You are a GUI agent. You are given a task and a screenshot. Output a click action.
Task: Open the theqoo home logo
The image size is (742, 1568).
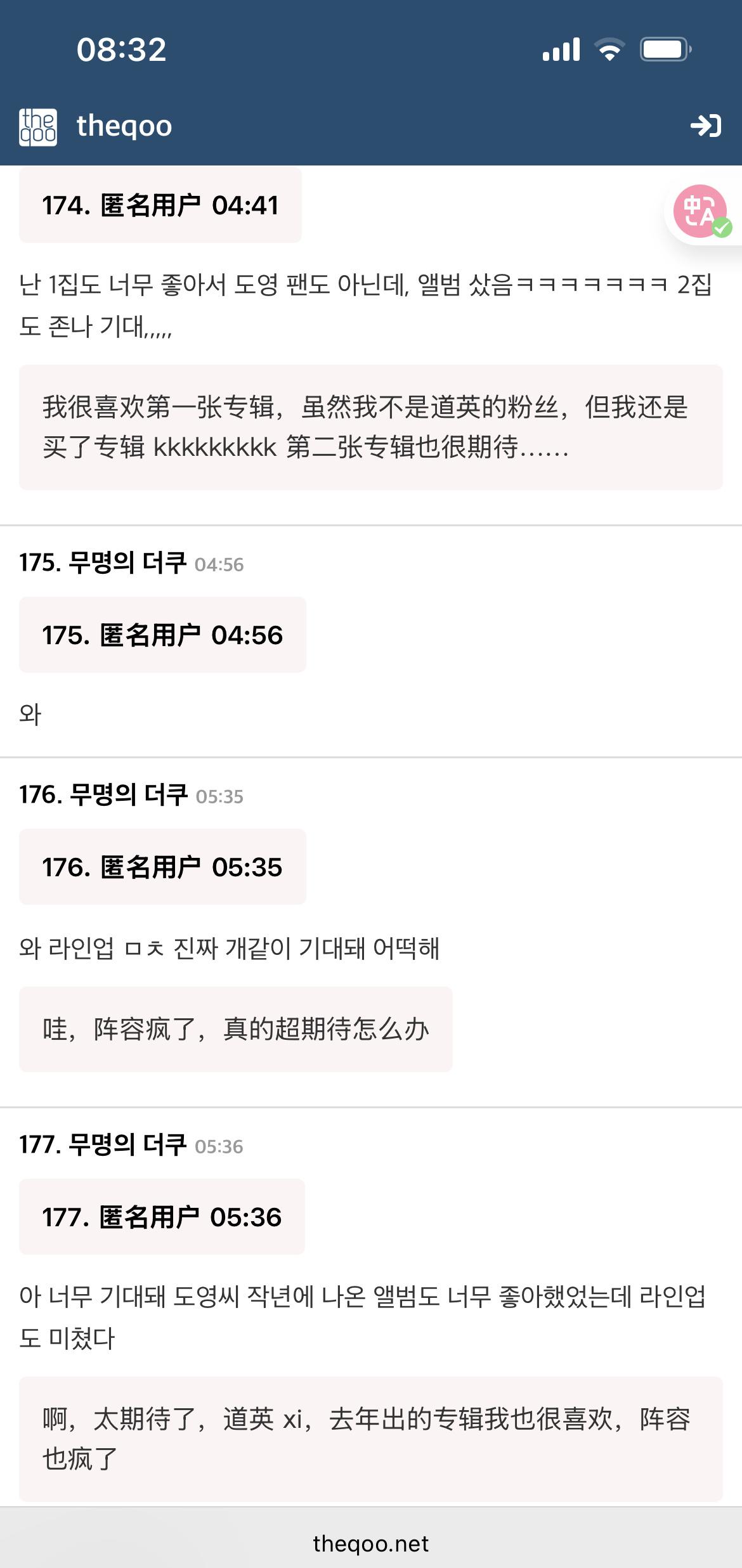(38, 127)
